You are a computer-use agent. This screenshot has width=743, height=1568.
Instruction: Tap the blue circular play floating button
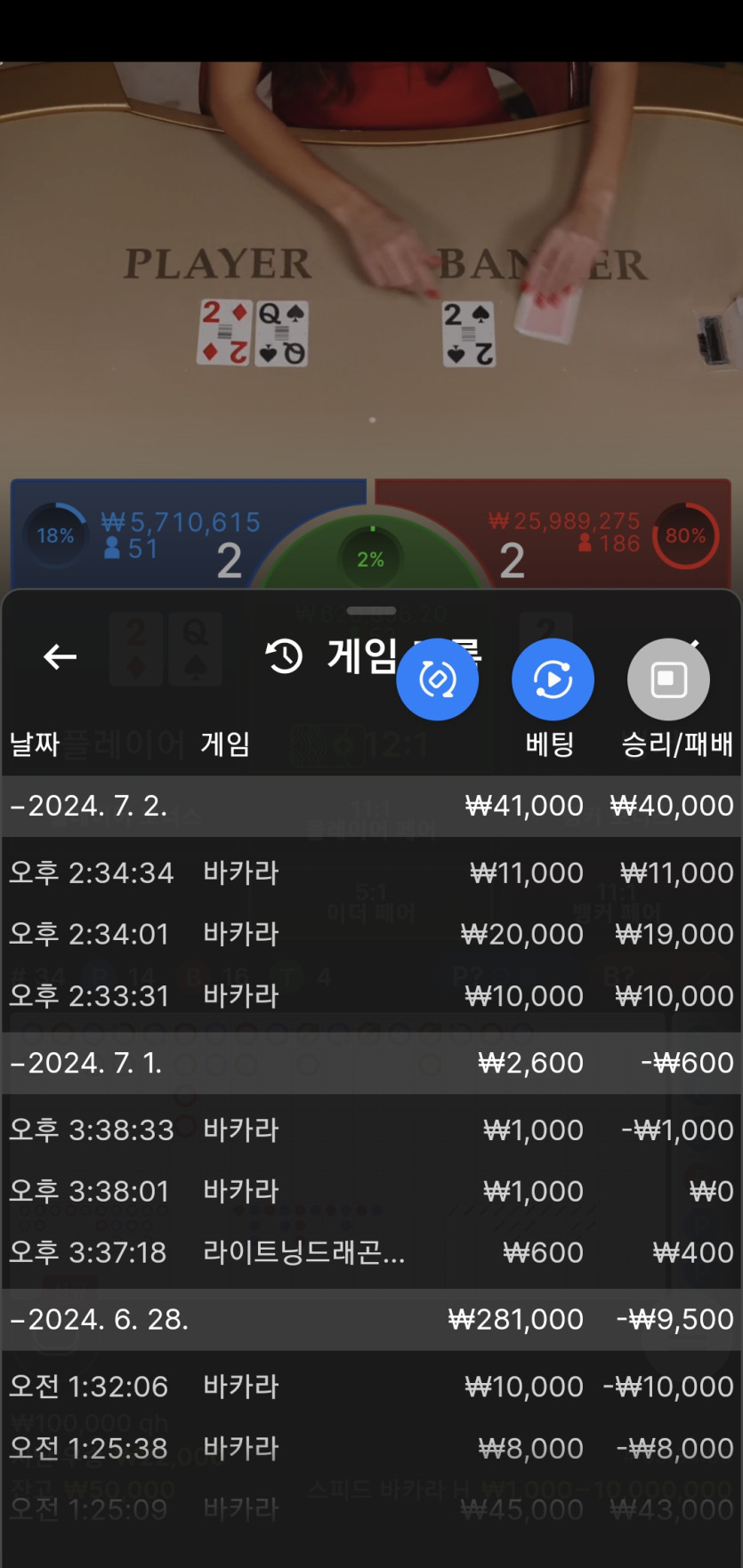(x=553, y=679)
